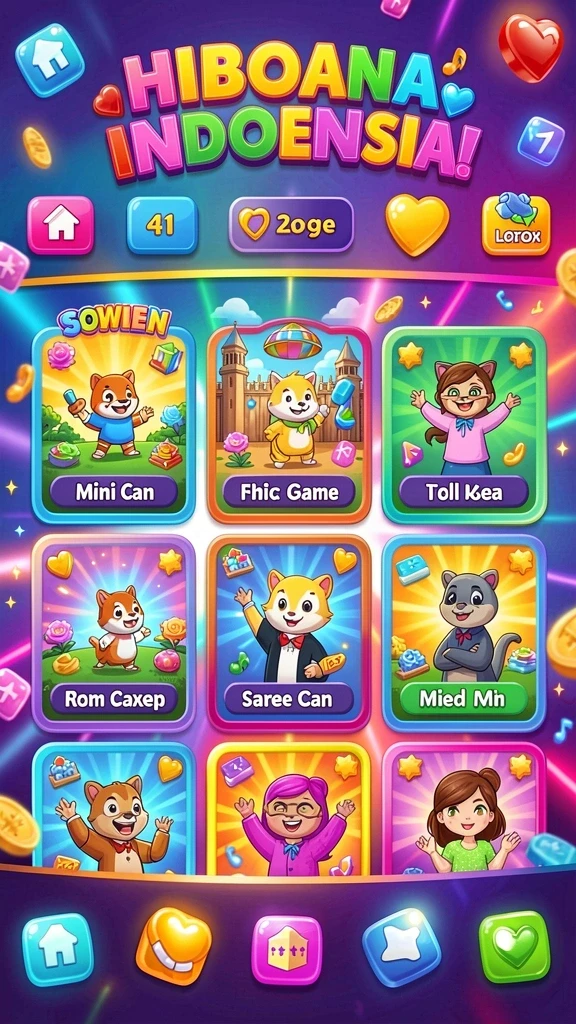This screenshot has height=1024, width=576.
Task: Open the card with girl in green shirt
Action: point(464,808)
